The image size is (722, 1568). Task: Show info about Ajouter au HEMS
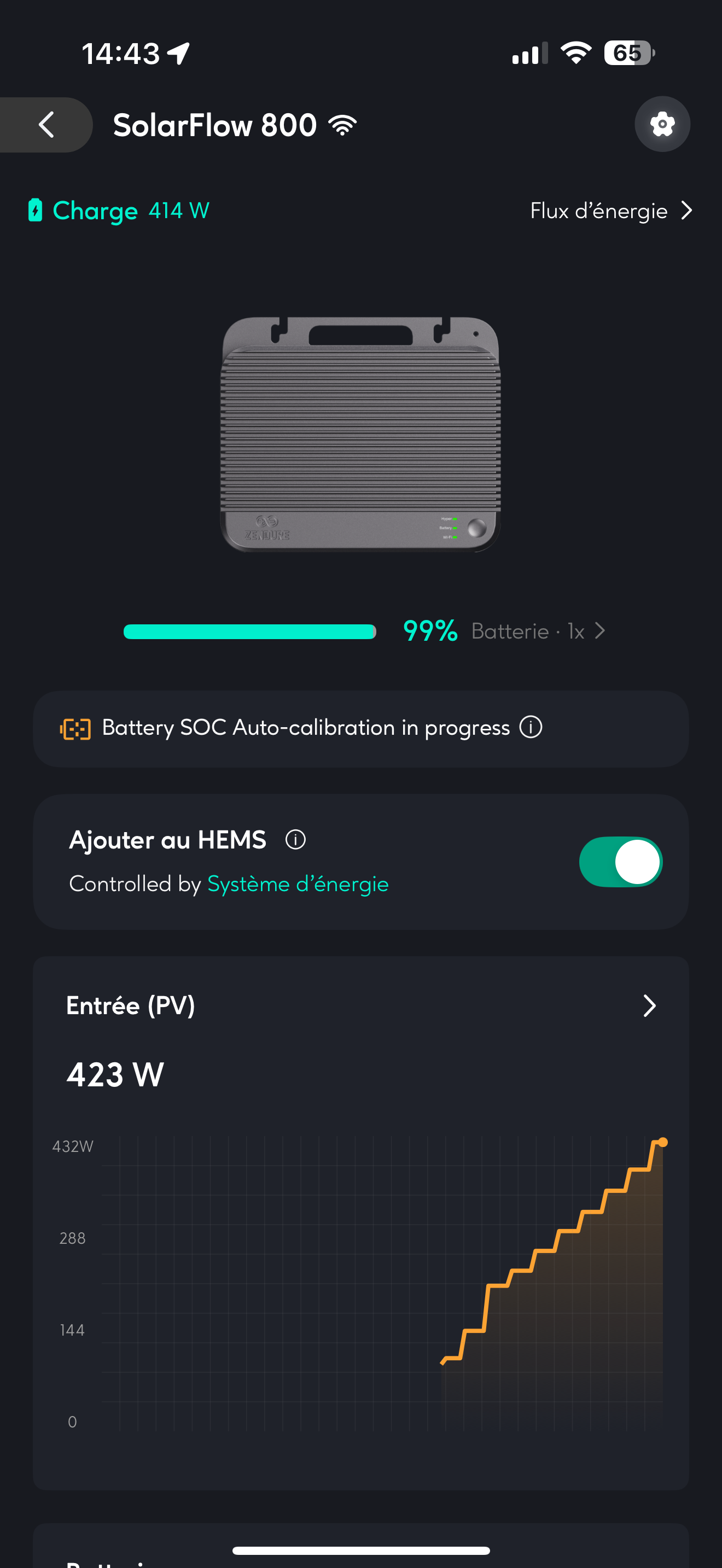[x=295, y=840]
